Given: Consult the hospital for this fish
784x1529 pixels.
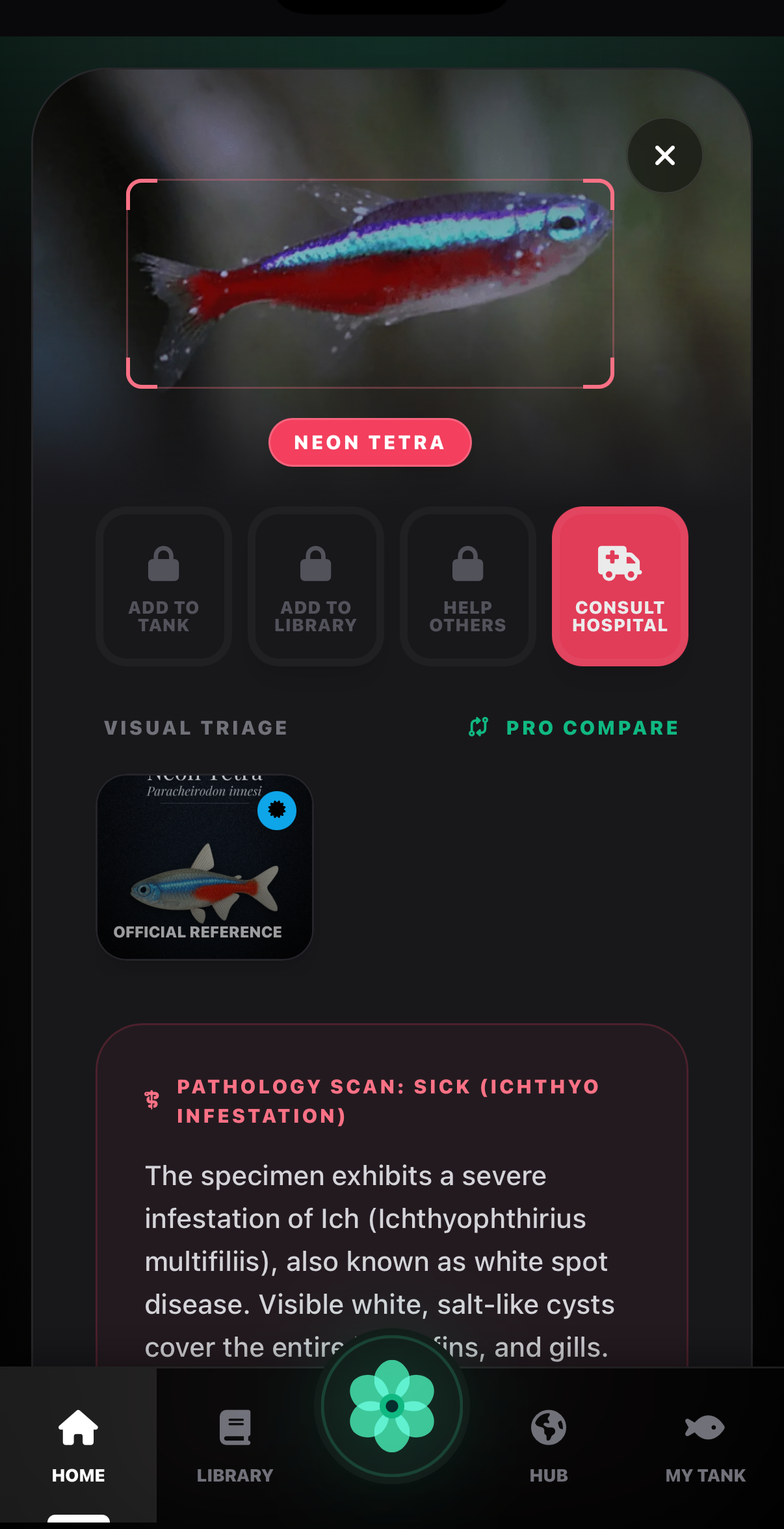Looking at the screenshot, I should tap(620, 586).
